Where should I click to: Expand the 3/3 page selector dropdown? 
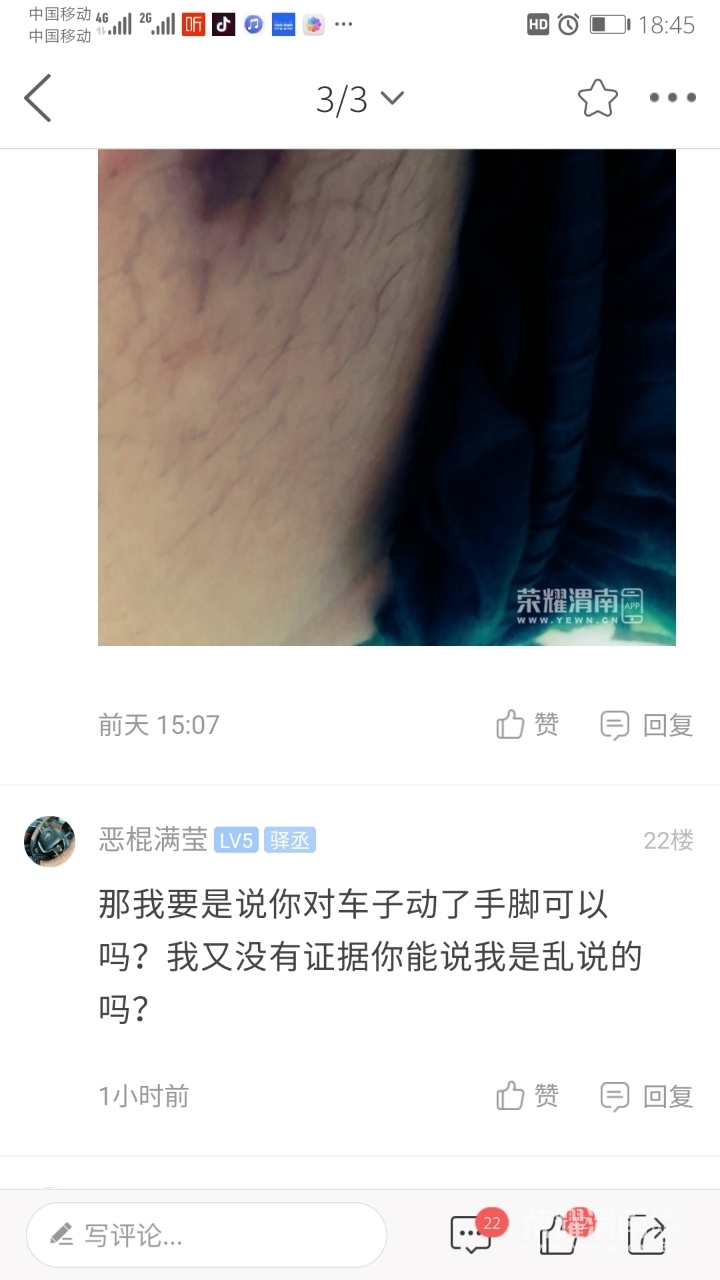coord(360,98)
